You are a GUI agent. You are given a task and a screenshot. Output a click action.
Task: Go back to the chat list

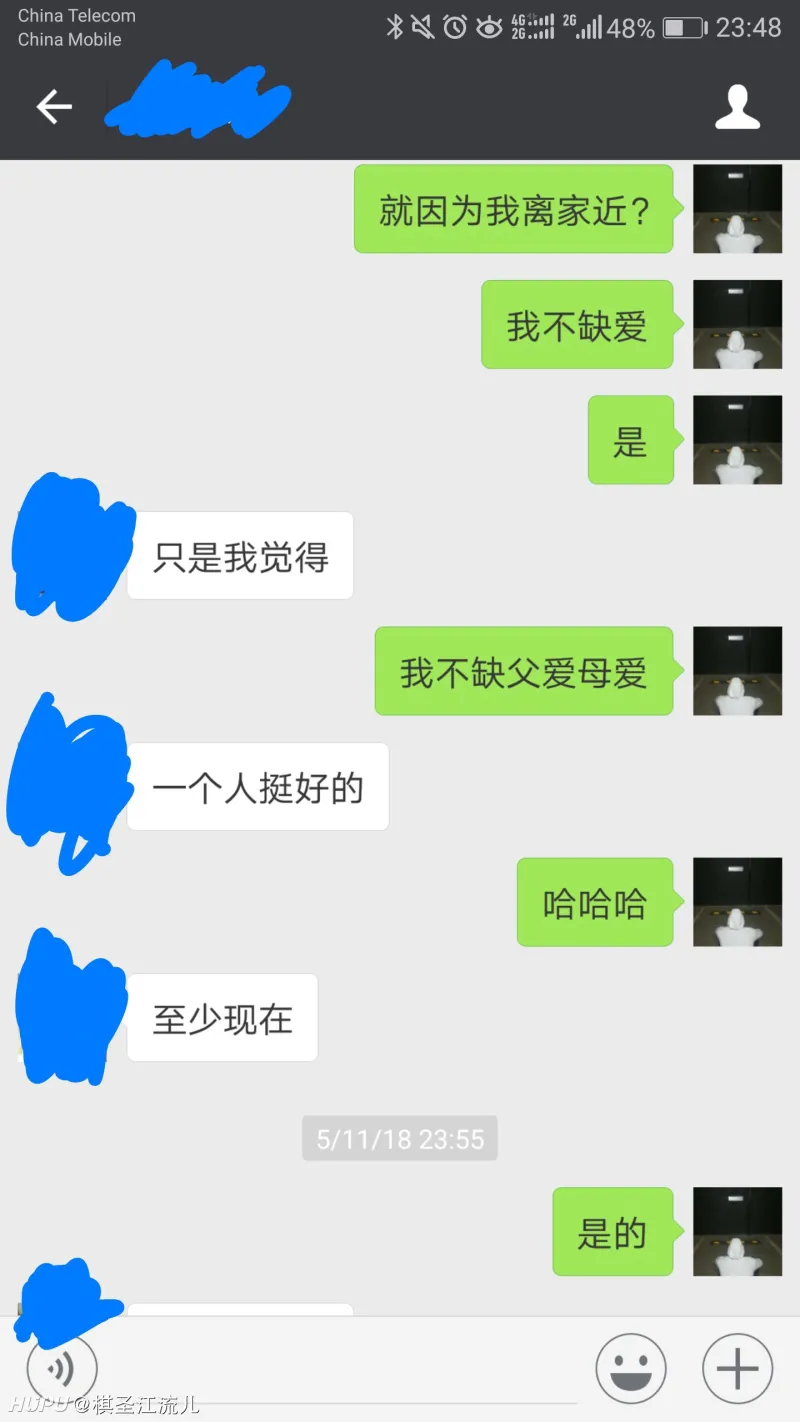click(x=54, y=107)
